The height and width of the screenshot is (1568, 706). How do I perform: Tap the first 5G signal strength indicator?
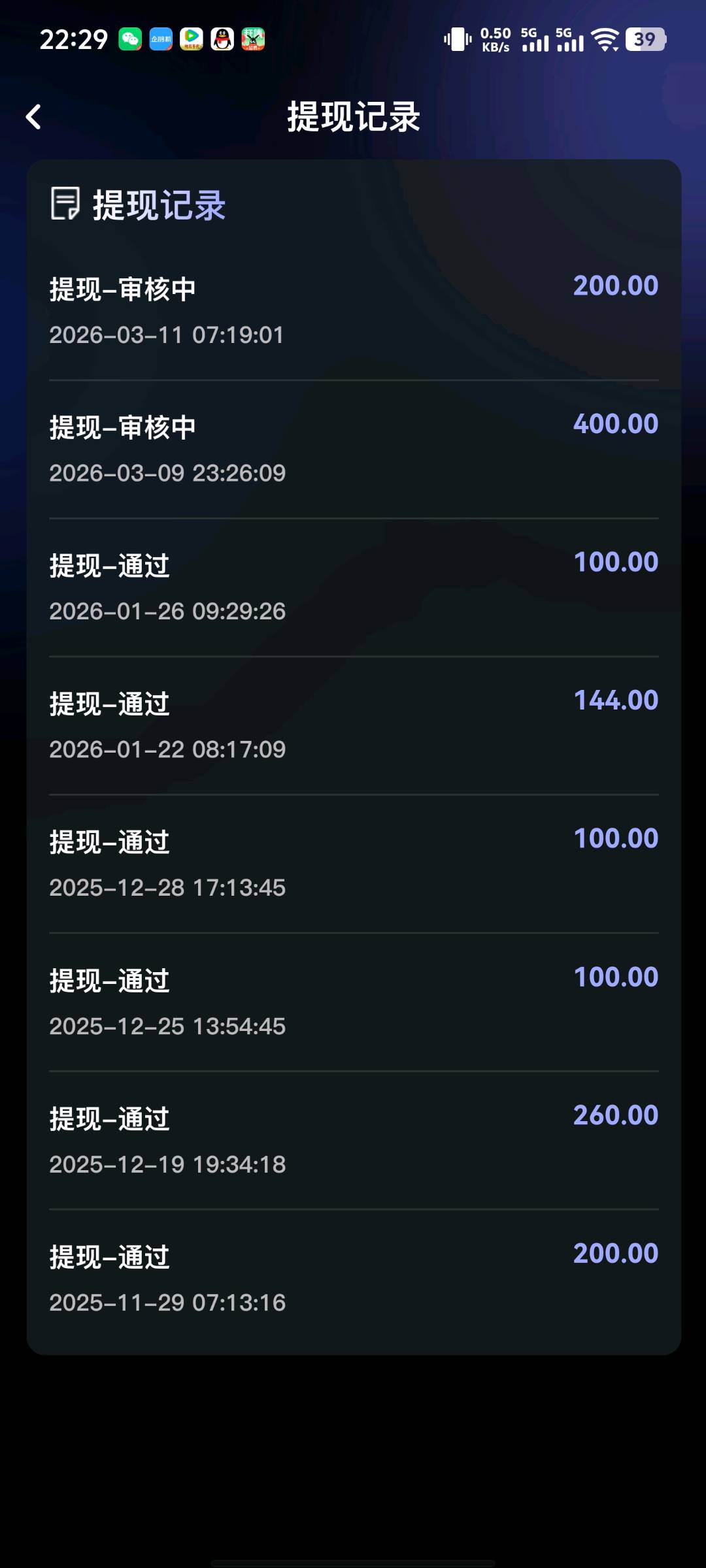[x=535, y=39]
